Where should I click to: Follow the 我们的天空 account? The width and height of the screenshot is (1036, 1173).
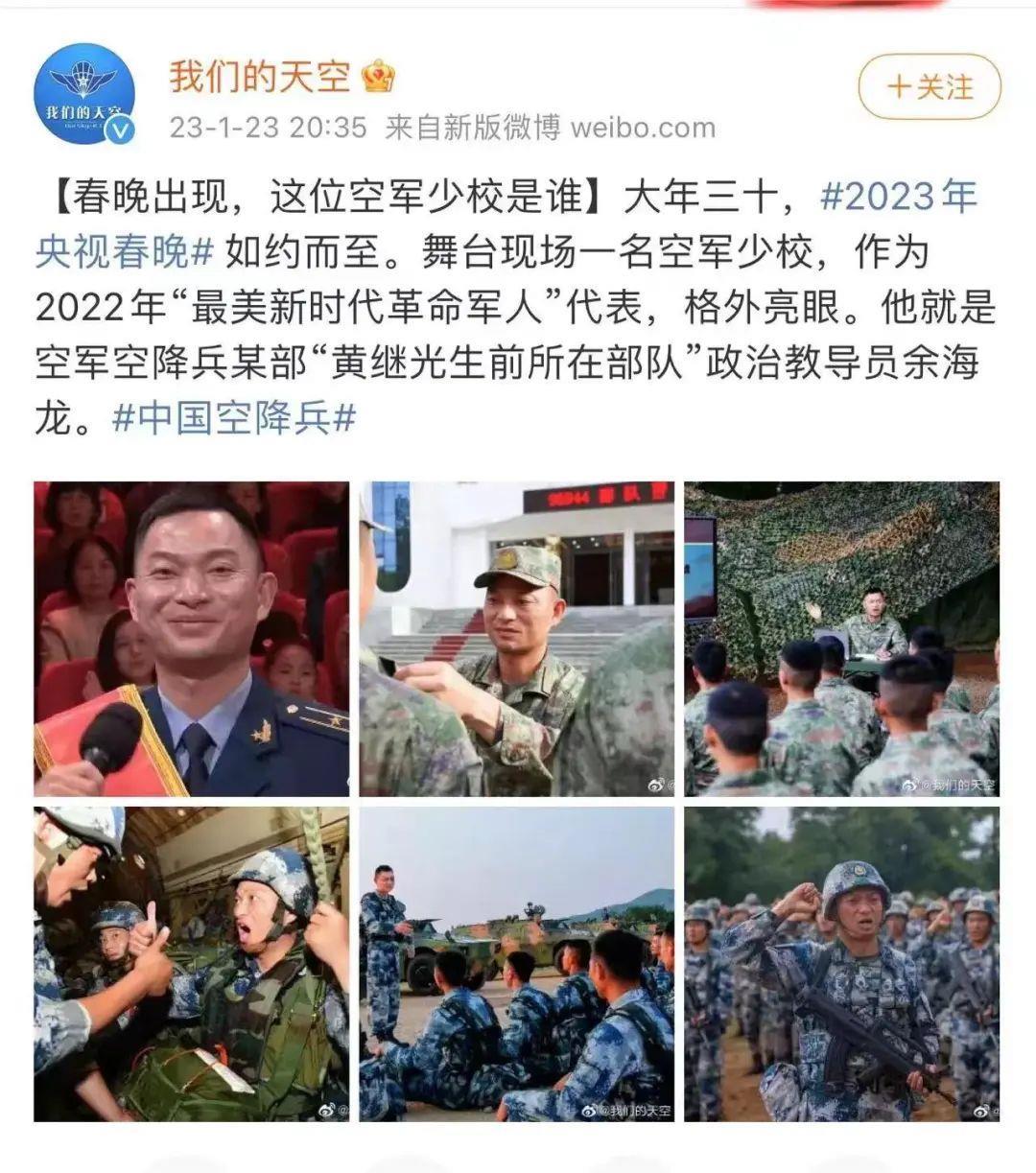click(x=929, y=87)
